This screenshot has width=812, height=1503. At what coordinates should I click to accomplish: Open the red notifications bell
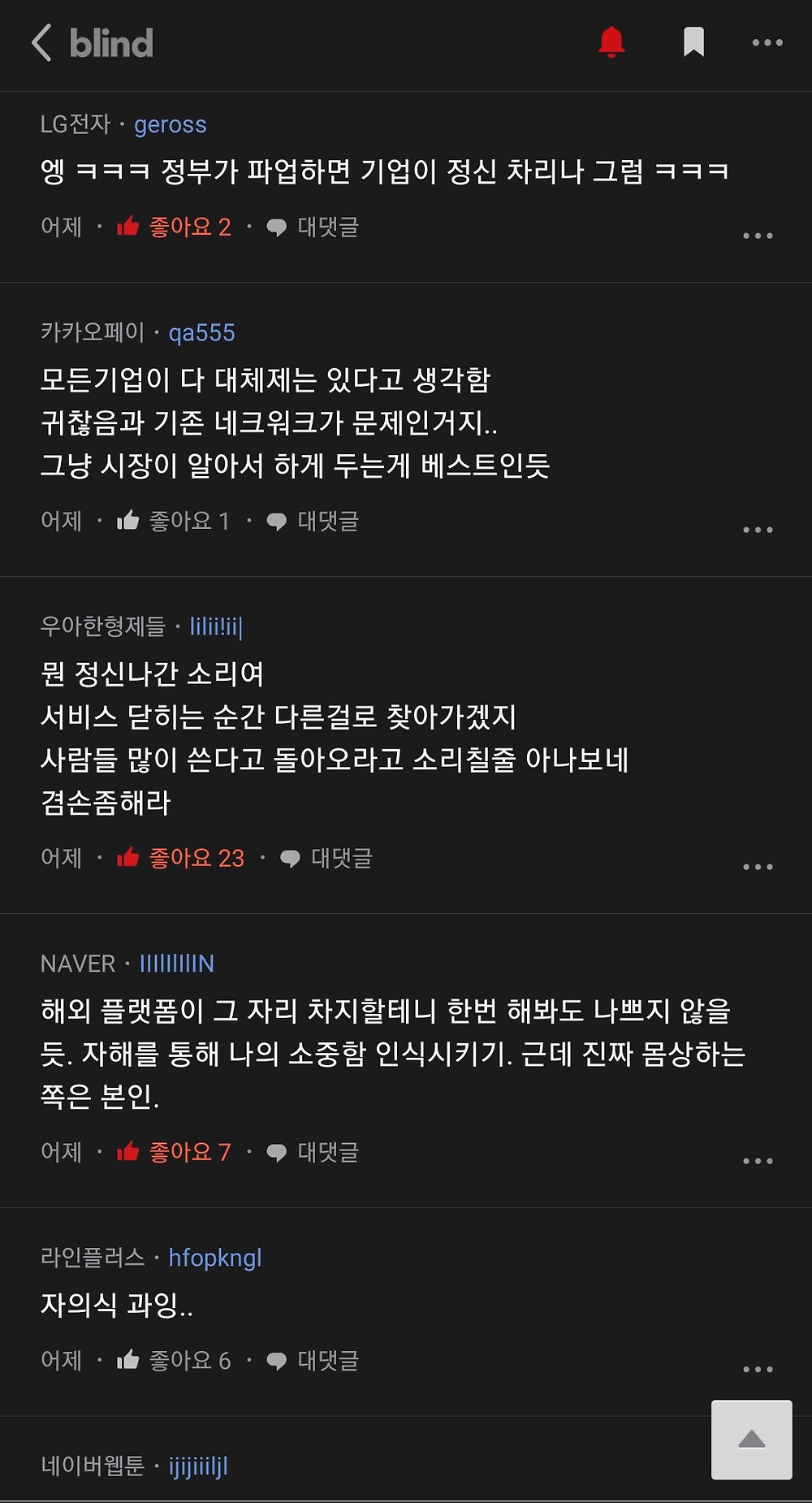coord(611,42)
